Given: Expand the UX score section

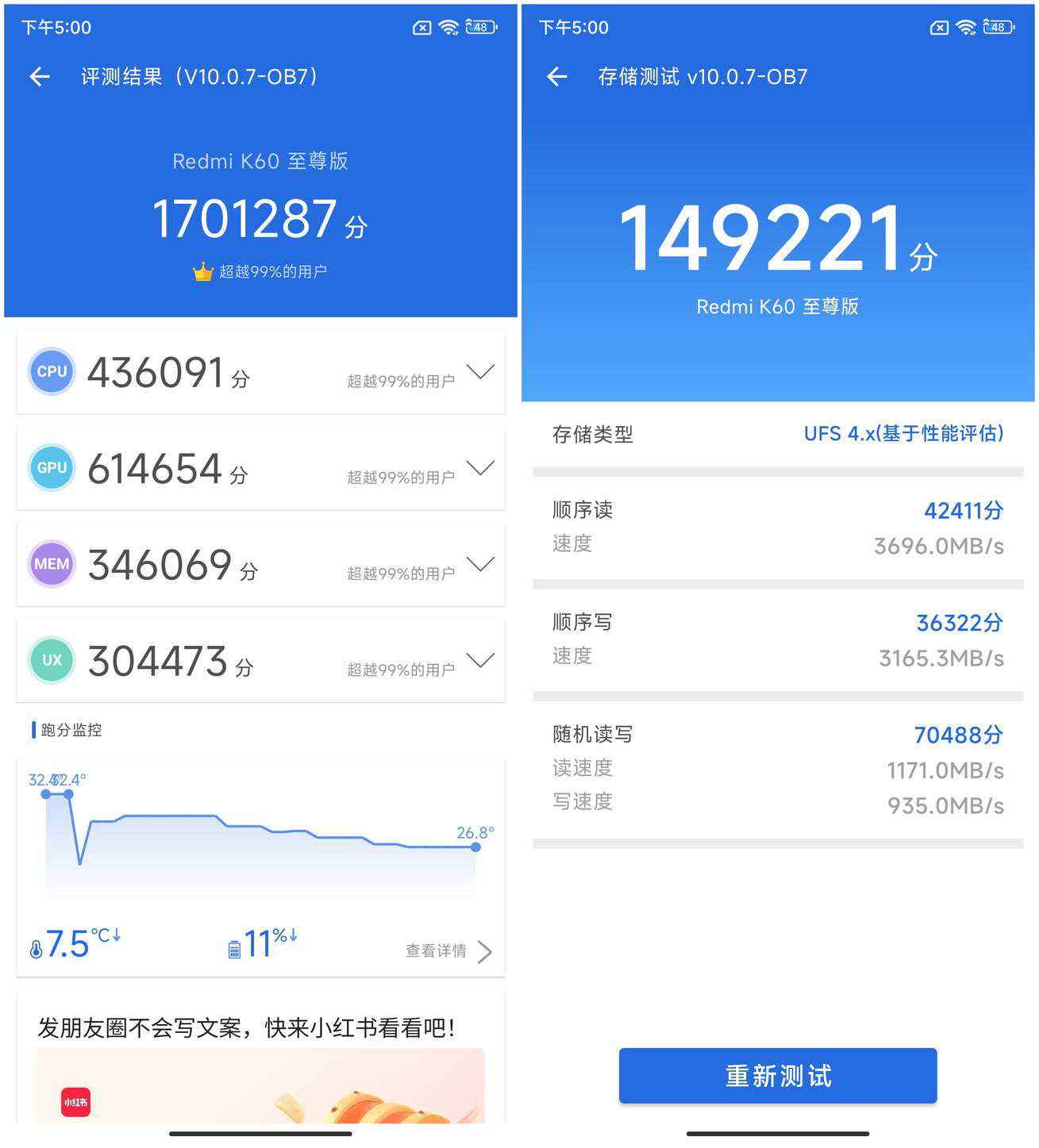Looking at the screenshot, I should [x=480, y=659].
